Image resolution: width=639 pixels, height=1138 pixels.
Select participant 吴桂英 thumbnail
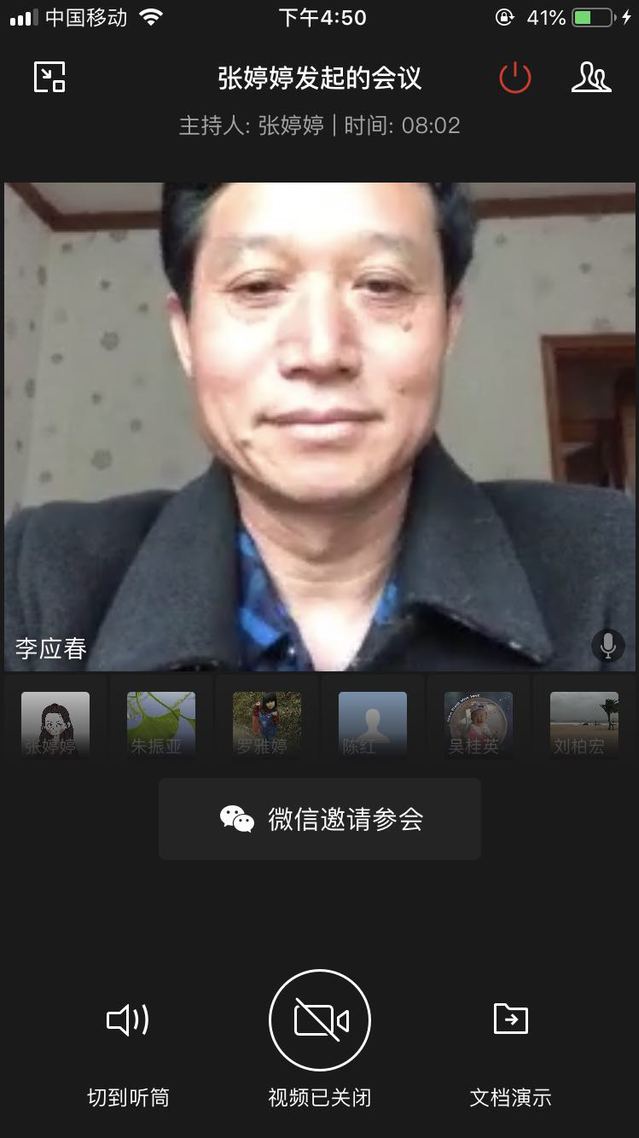coord(478,723)
